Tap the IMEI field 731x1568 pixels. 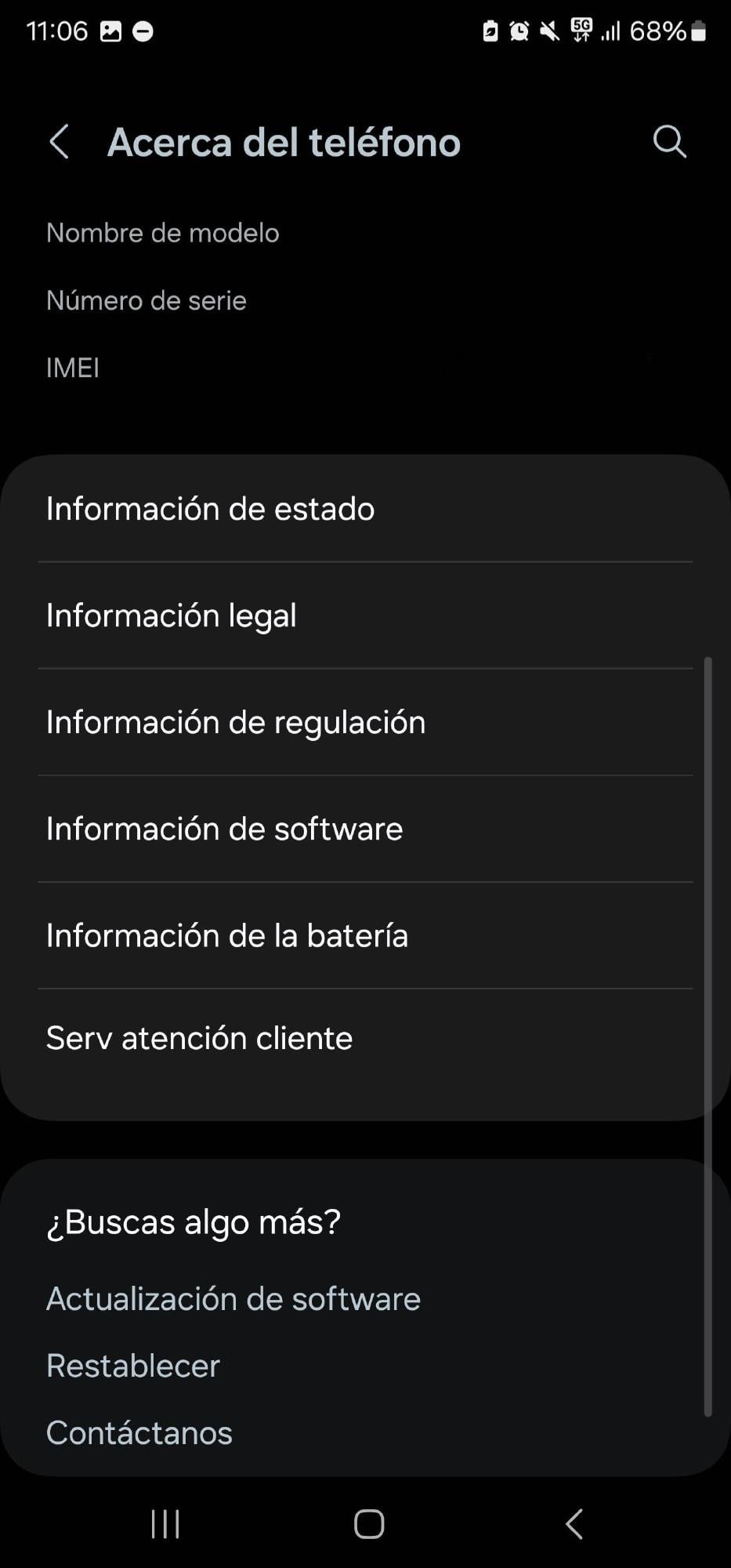[x=72, y=367]
